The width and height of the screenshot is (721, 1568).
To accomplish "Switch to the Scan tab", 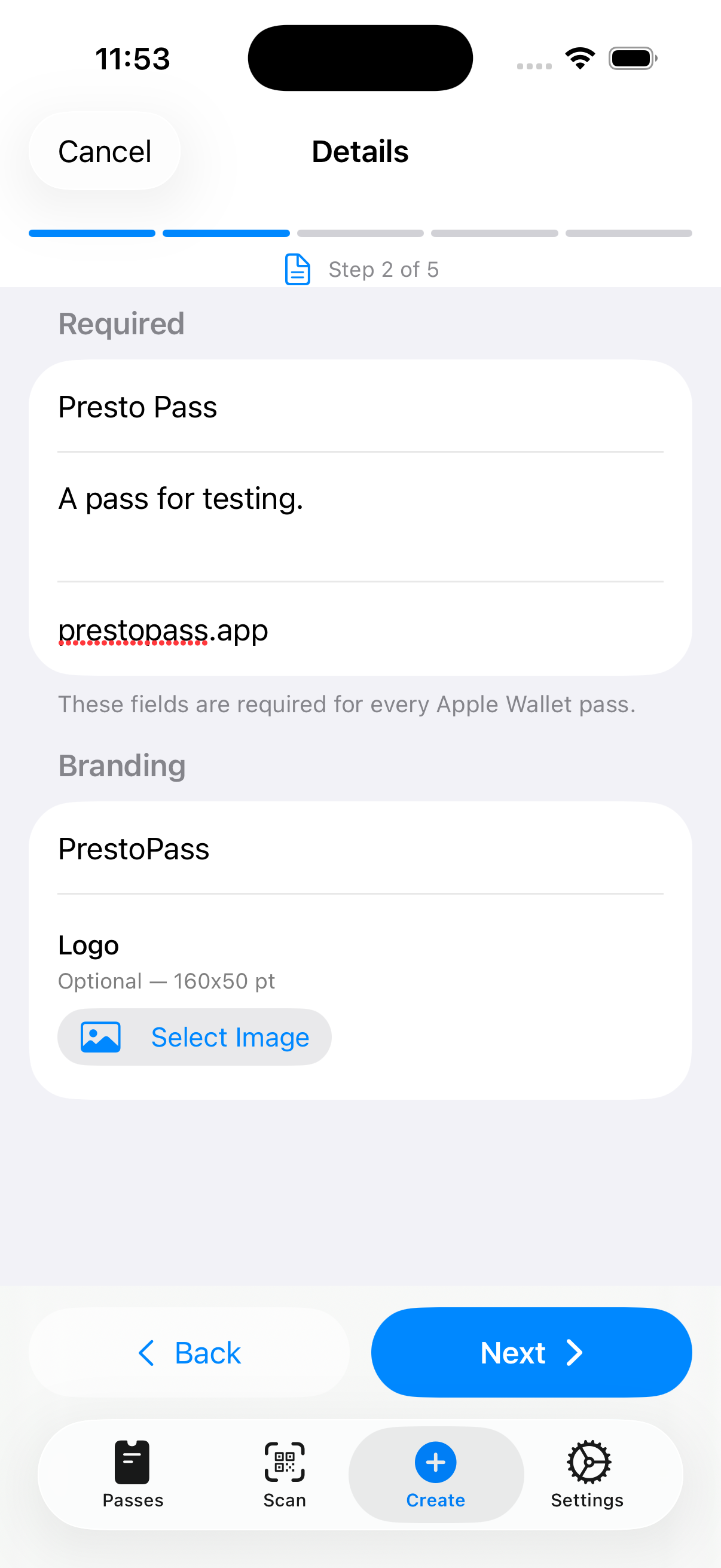I will click(283, 1473).
